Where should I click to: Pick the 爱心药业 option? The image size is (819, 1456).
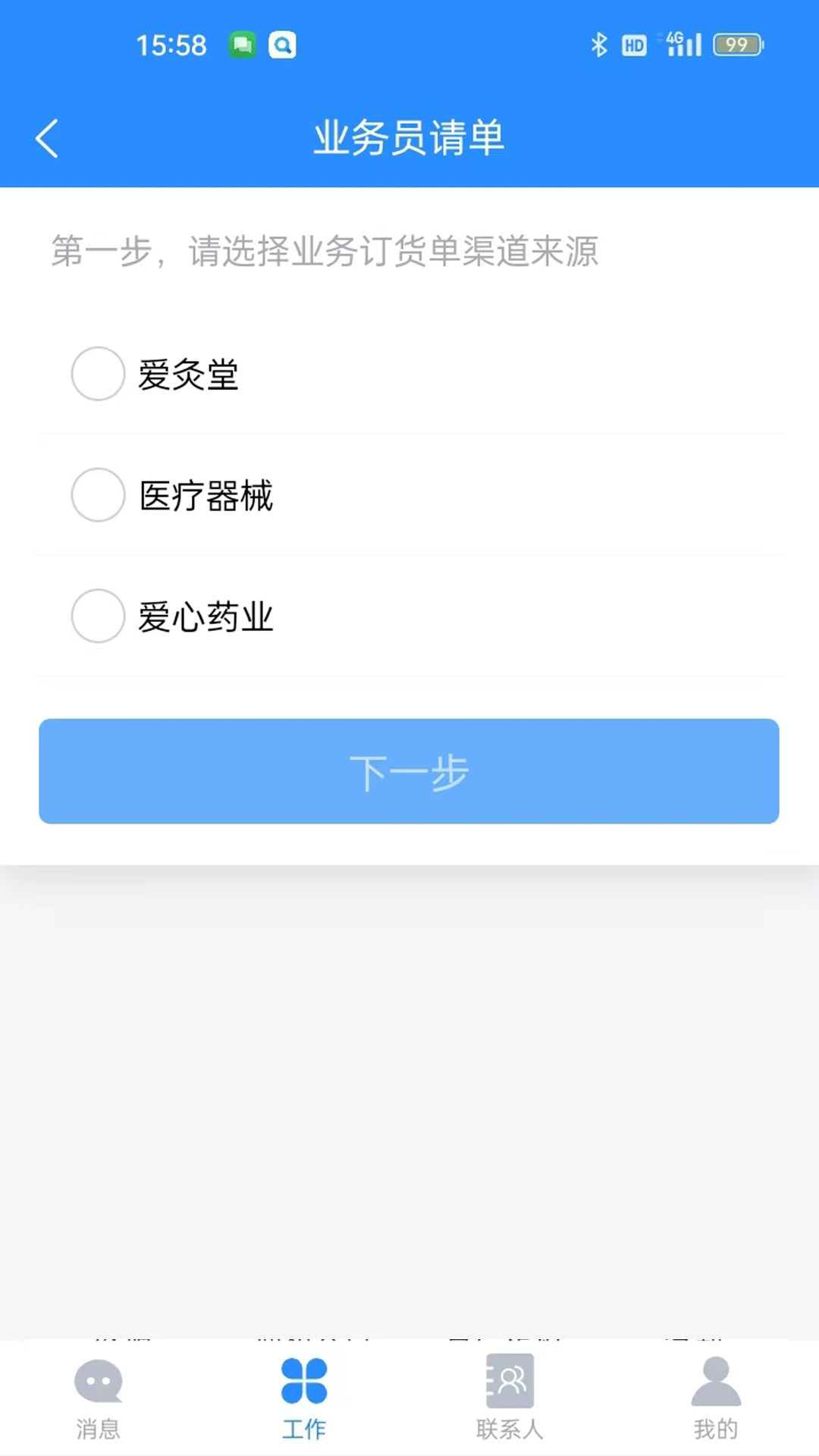coord(98,617)
